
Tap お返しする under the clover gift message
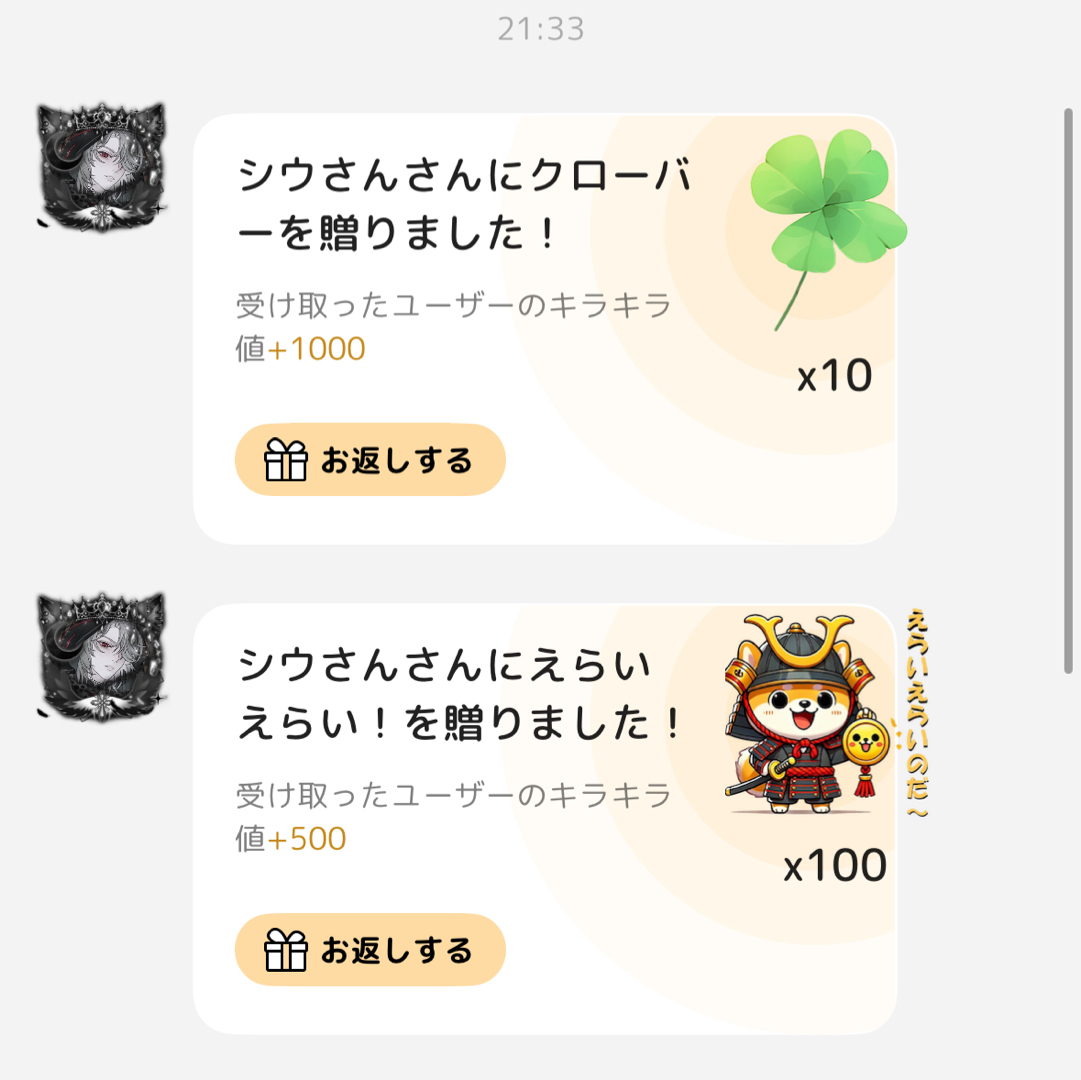point(370,460)
